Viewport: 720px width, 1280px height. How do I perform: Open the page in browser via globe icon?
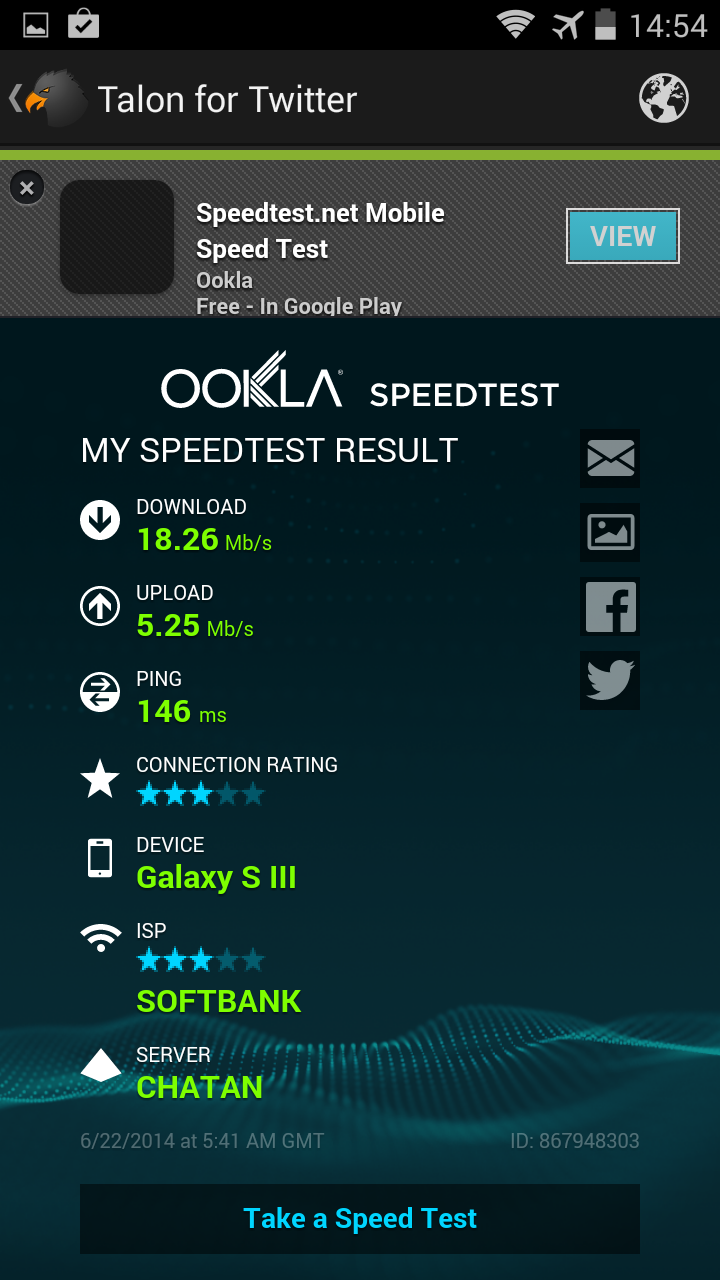tap(664, 98)
